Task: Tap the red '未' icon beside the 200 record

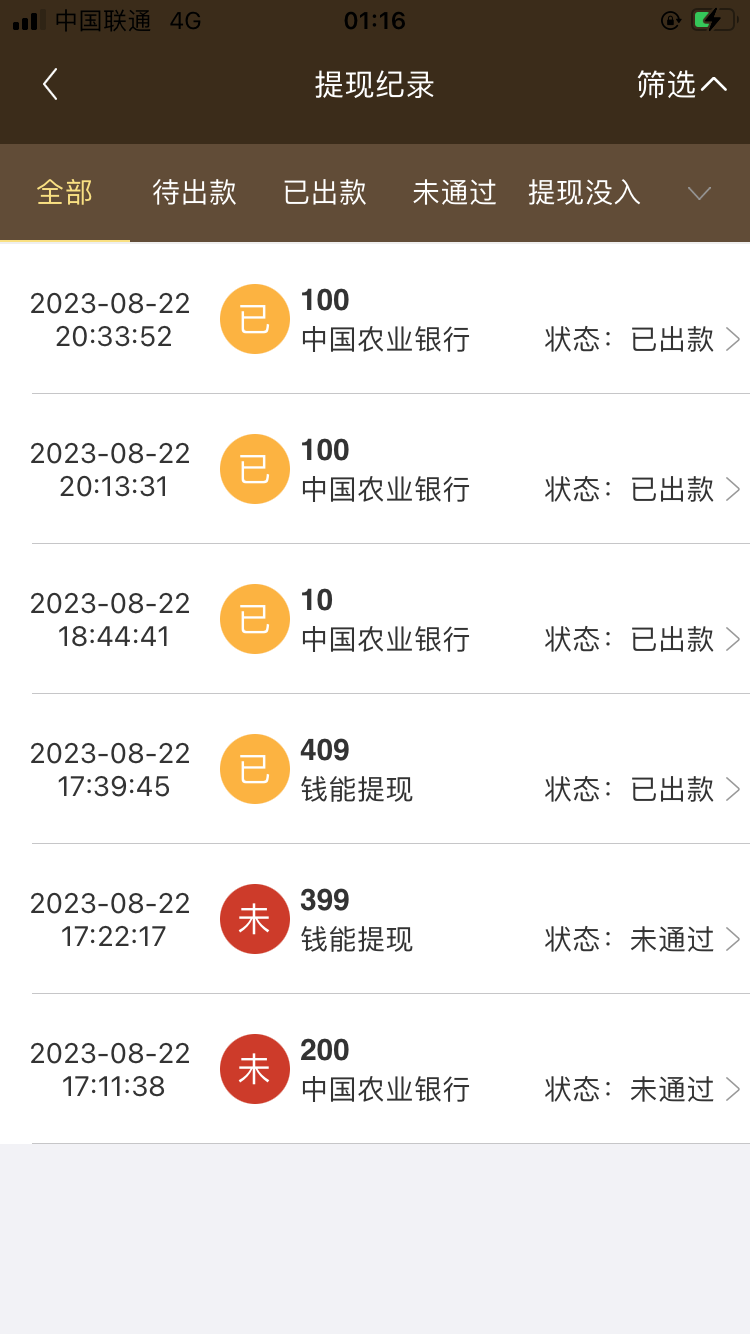Action: click(x=254, y=1069)
